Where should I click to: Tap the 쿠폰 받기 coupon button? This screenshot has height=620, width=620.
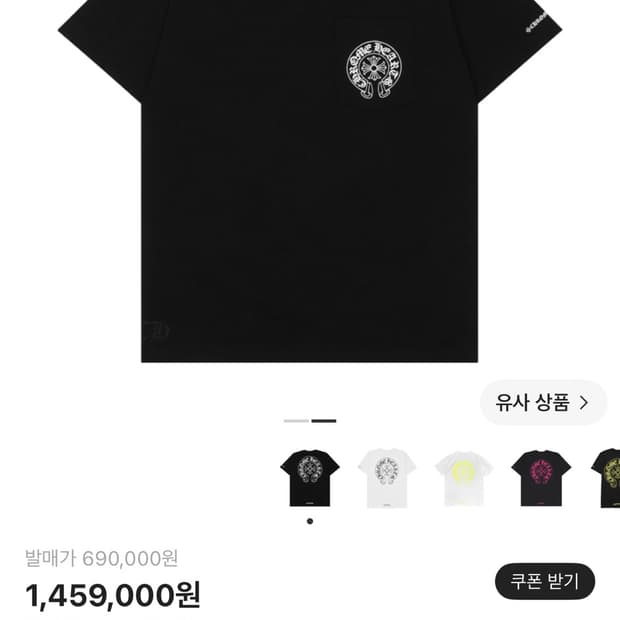point(545,581)
